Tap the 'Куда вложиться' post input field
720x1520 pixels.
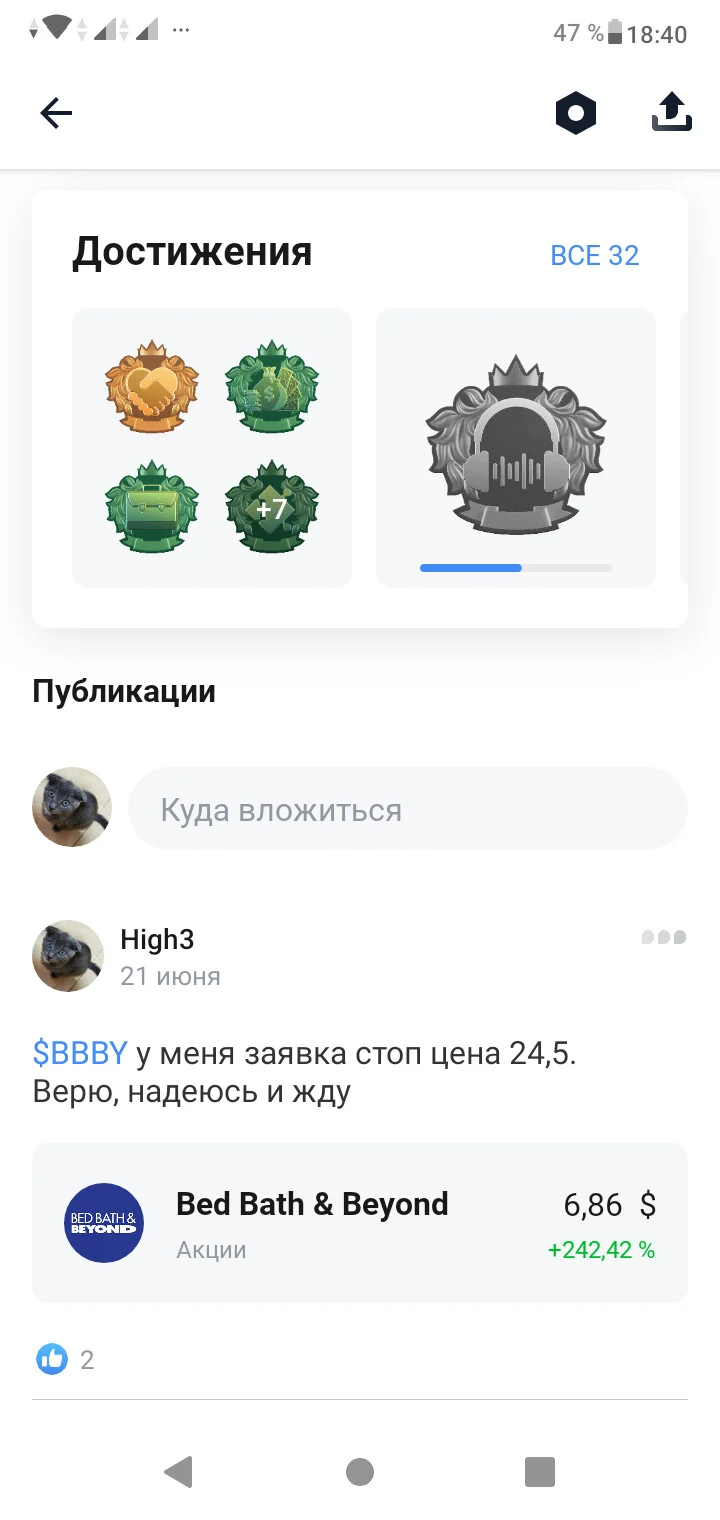point(408,809)
